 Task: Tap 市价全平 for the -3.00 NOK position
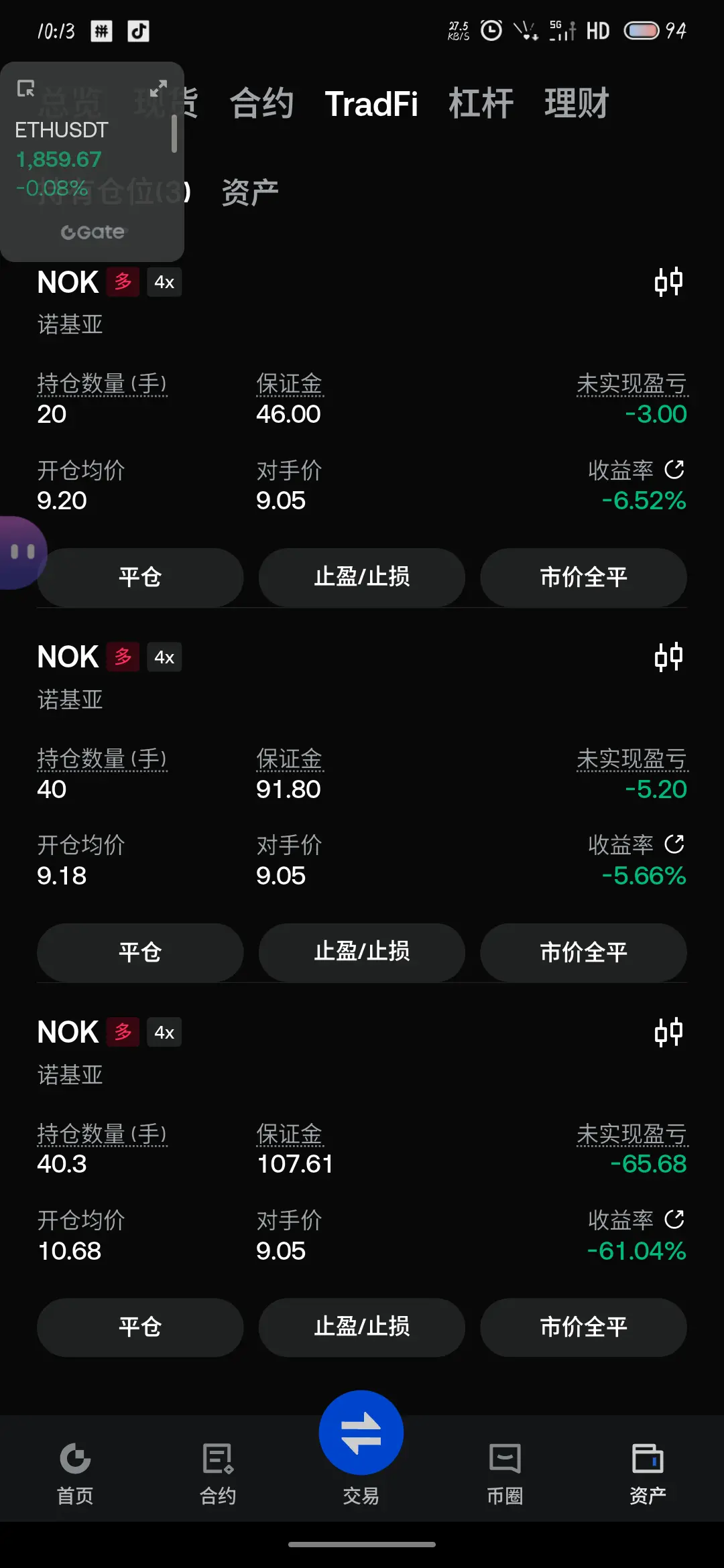[x=583, y=577]
